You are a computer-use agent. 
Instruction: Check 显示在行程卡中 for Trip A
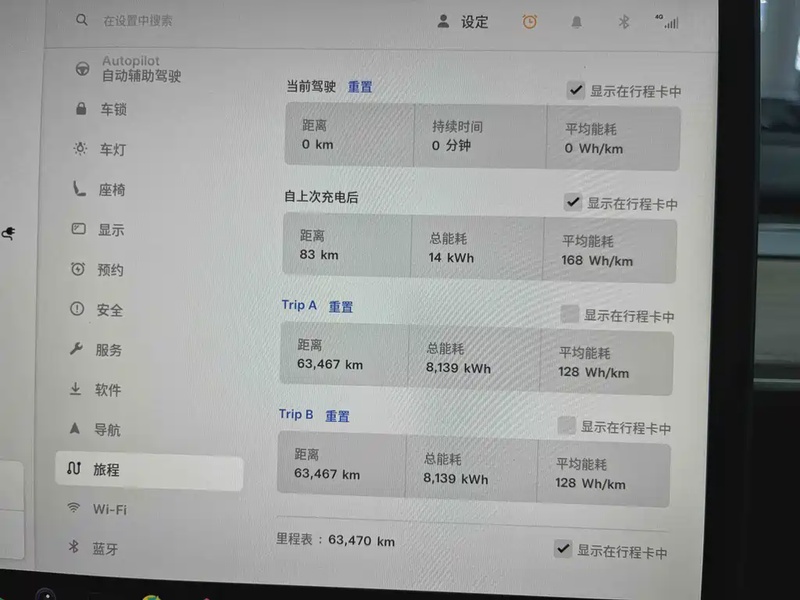coord(570,314)
